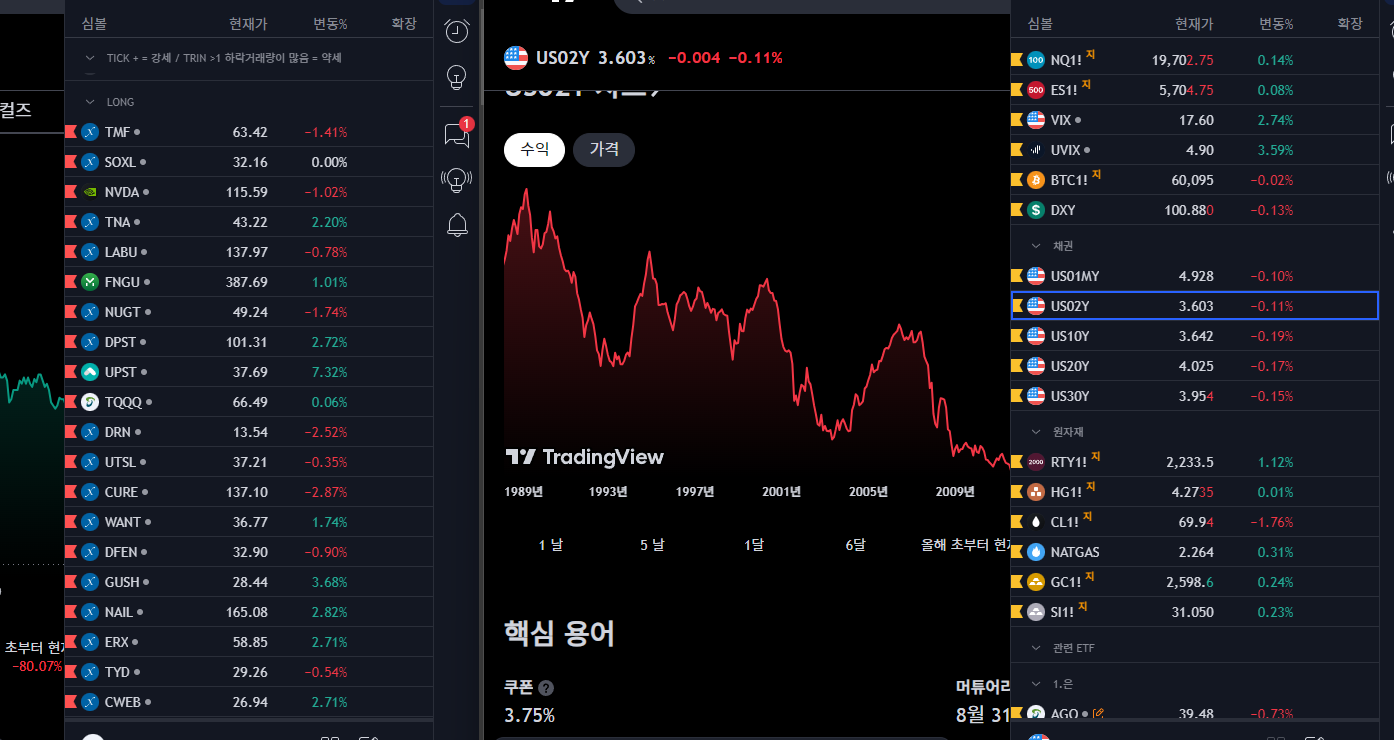The width and height of the screenshot is (1394, 740).
Task: Open the NATGAS commodity row
Action: tap(1150, 552)
